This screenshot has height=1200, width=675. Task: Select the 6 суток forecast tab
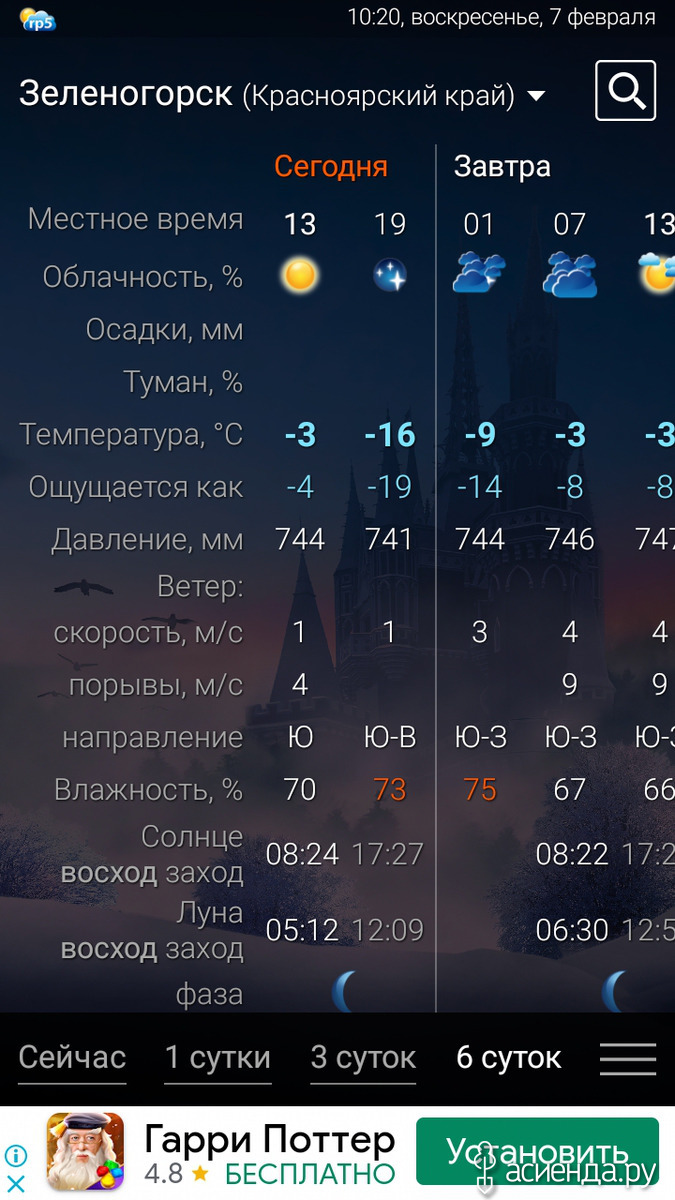tap(509, 1058)
